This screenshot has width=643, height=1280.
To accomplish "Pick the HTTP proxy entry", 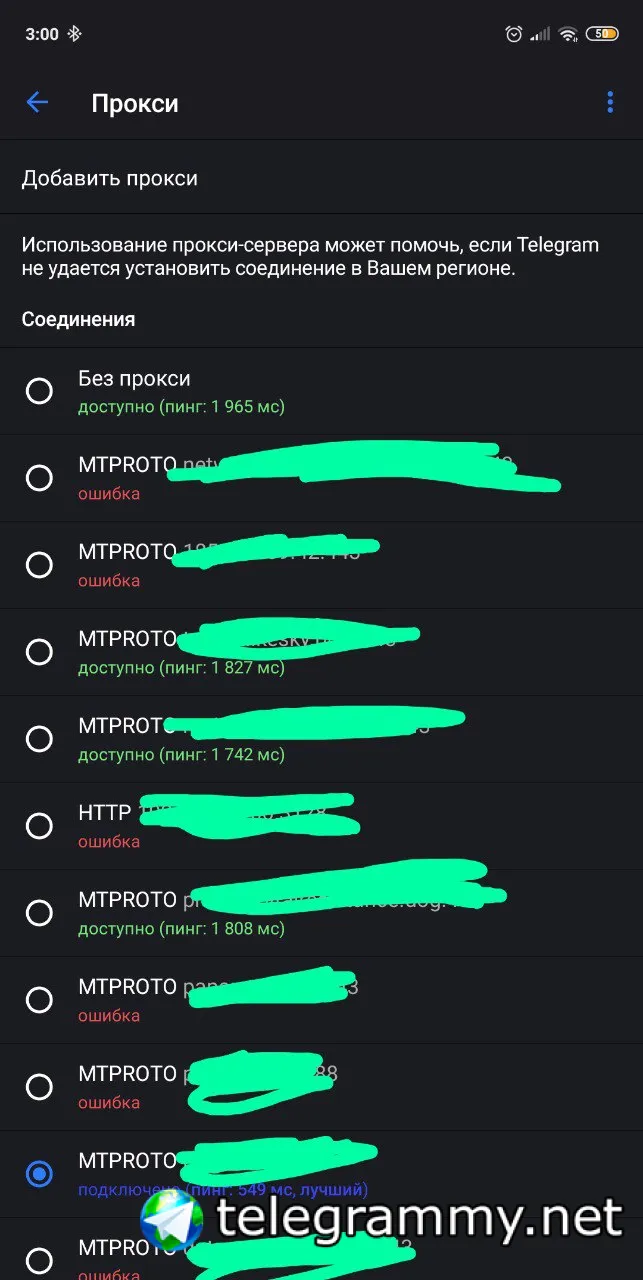I will point(39,826).
